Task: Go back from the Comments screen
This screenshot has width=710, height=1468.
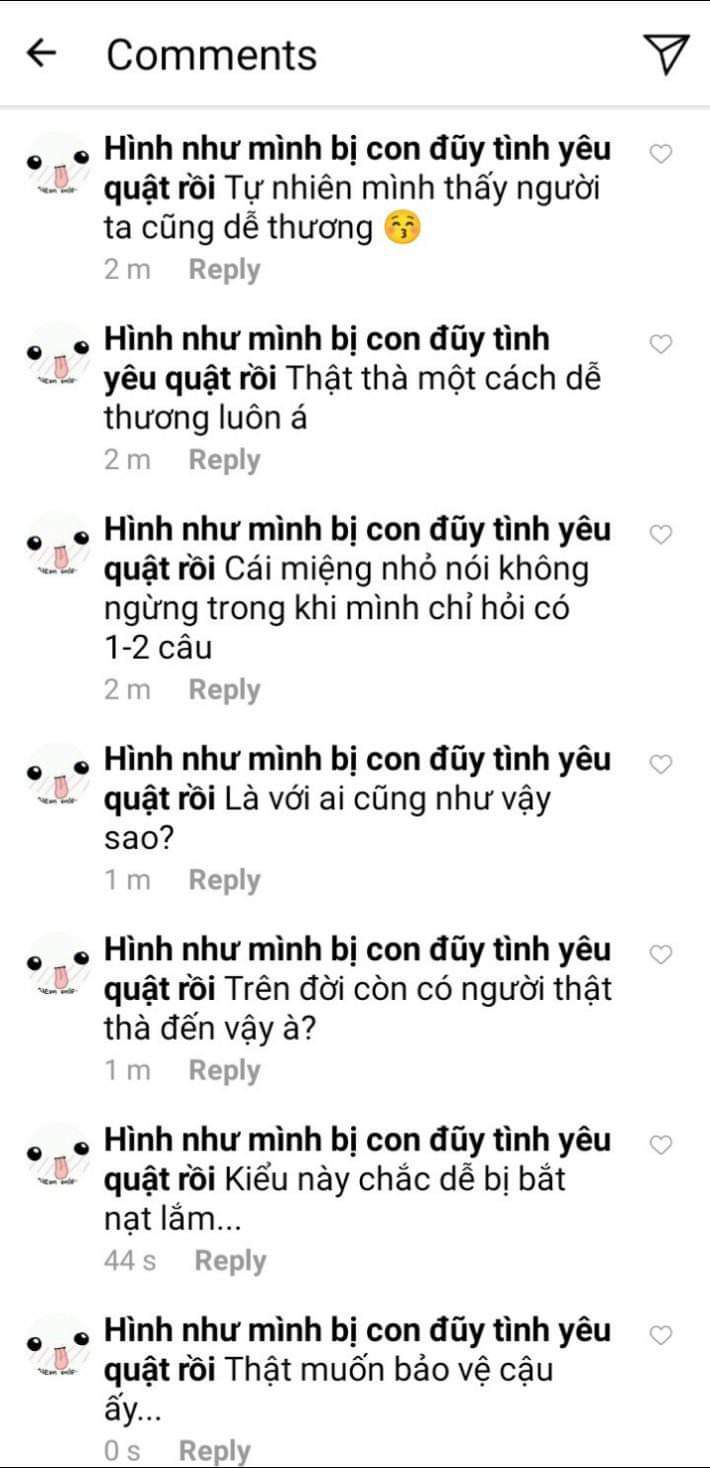Action: [x=41, y=53]
